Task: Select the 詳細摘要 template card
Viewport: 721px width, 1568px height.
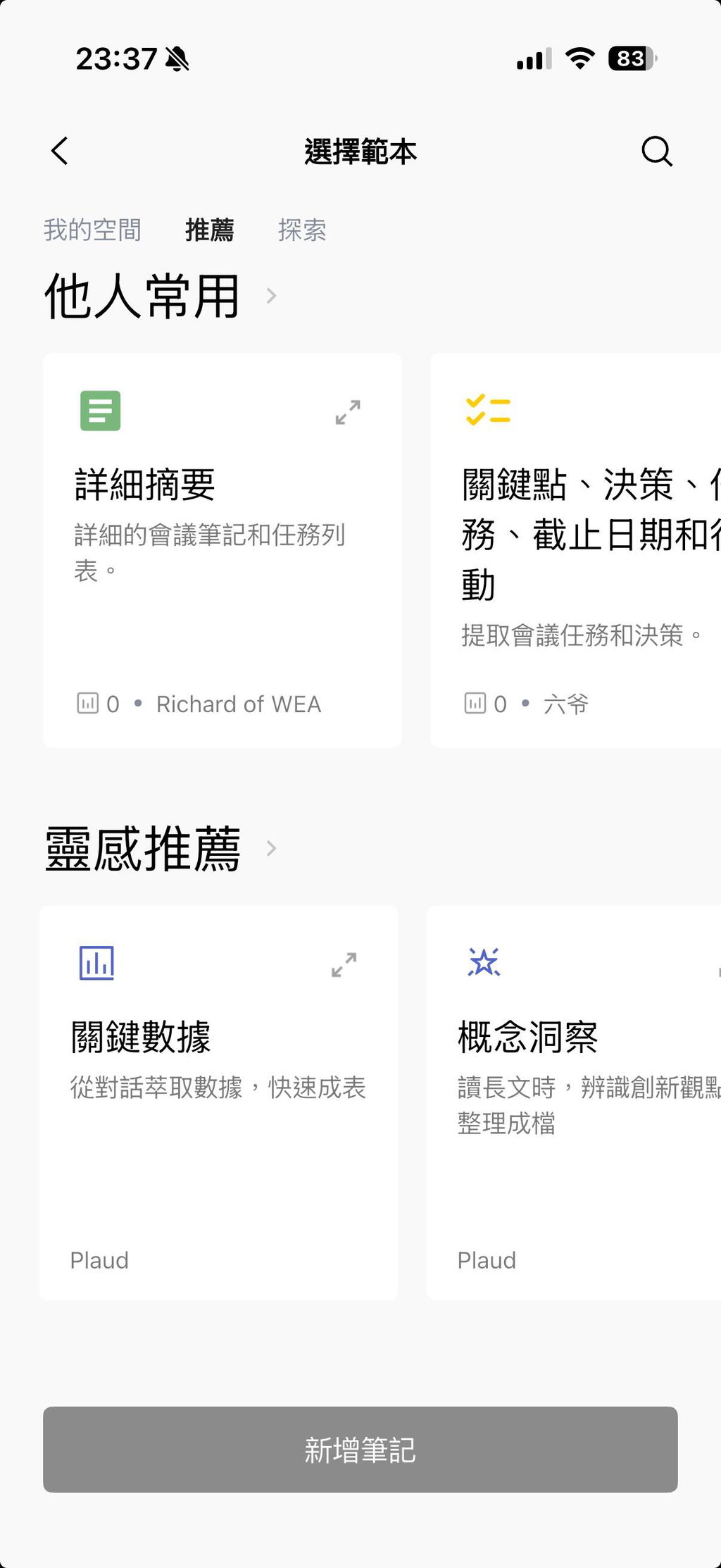Action: (222, 550)
